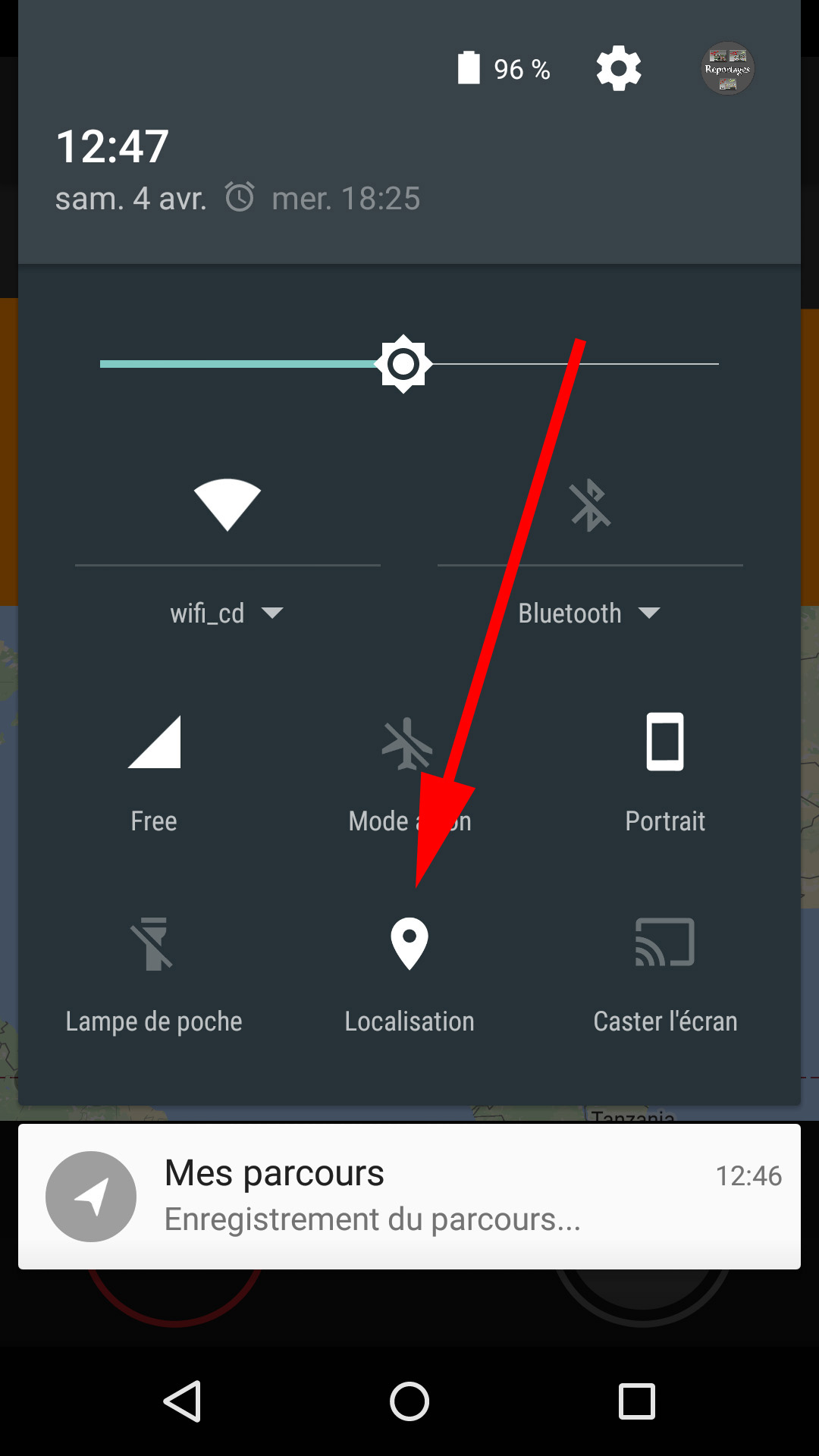Open the alarm set for mer. 18:25
Screen dimensions: 819x1456
click(322, 198)
